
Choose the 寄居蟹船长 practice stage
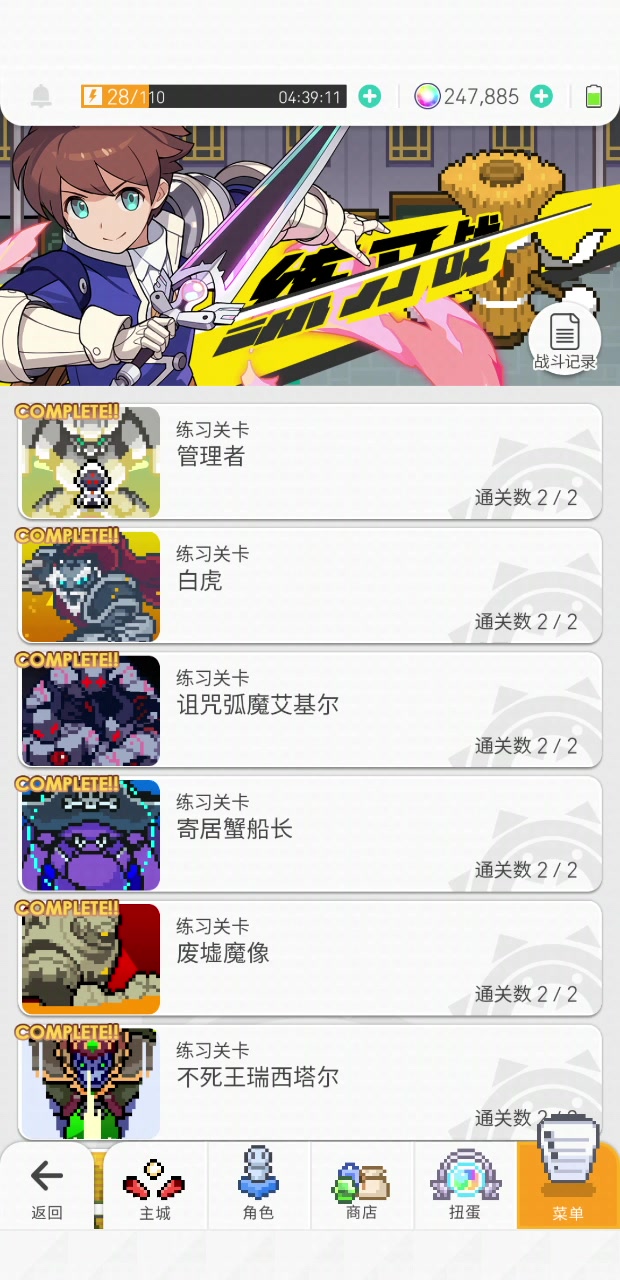[x=310, y=833]
